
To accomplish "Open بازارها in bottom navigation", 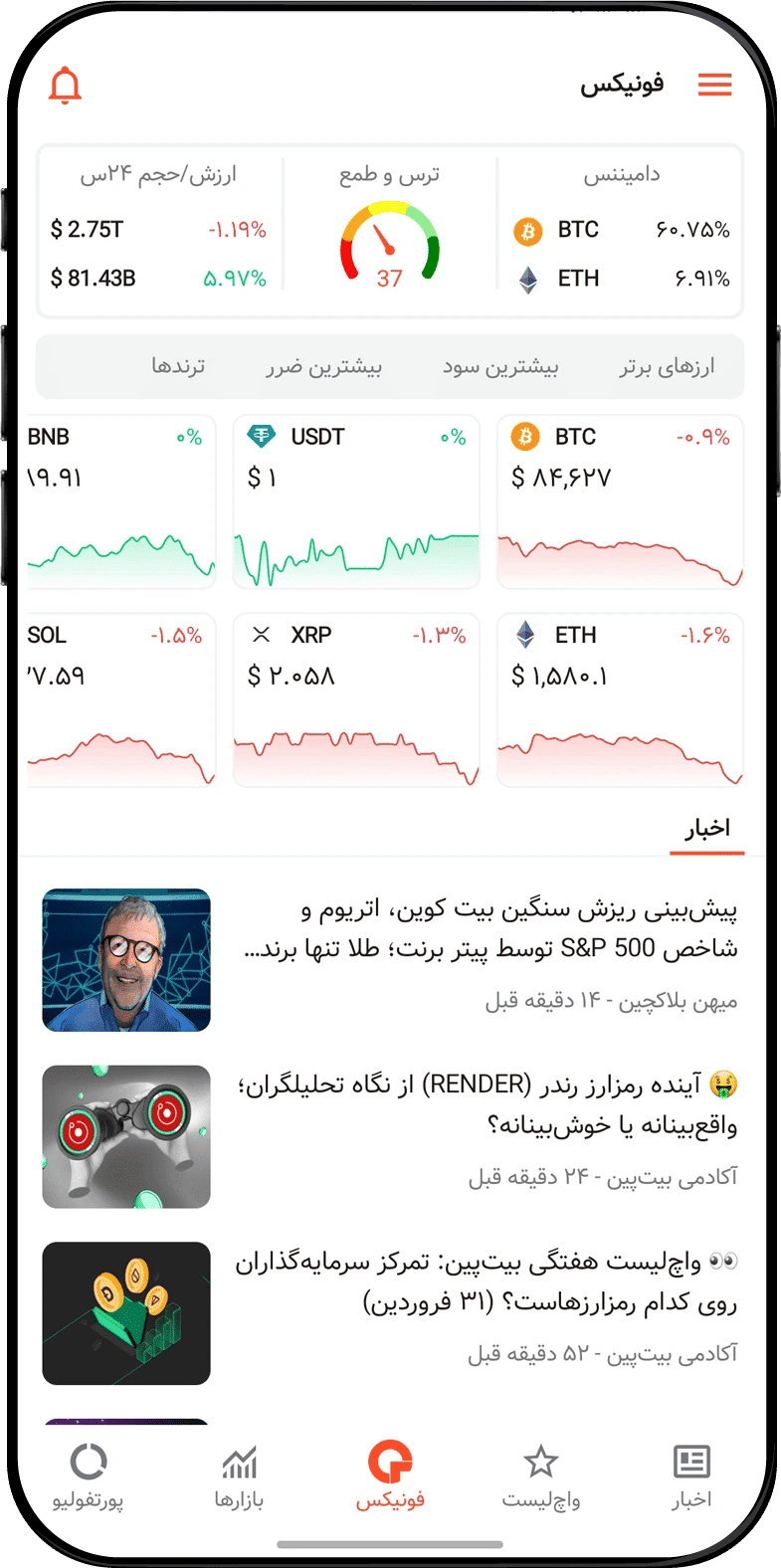I will (x=239, y=1477).
